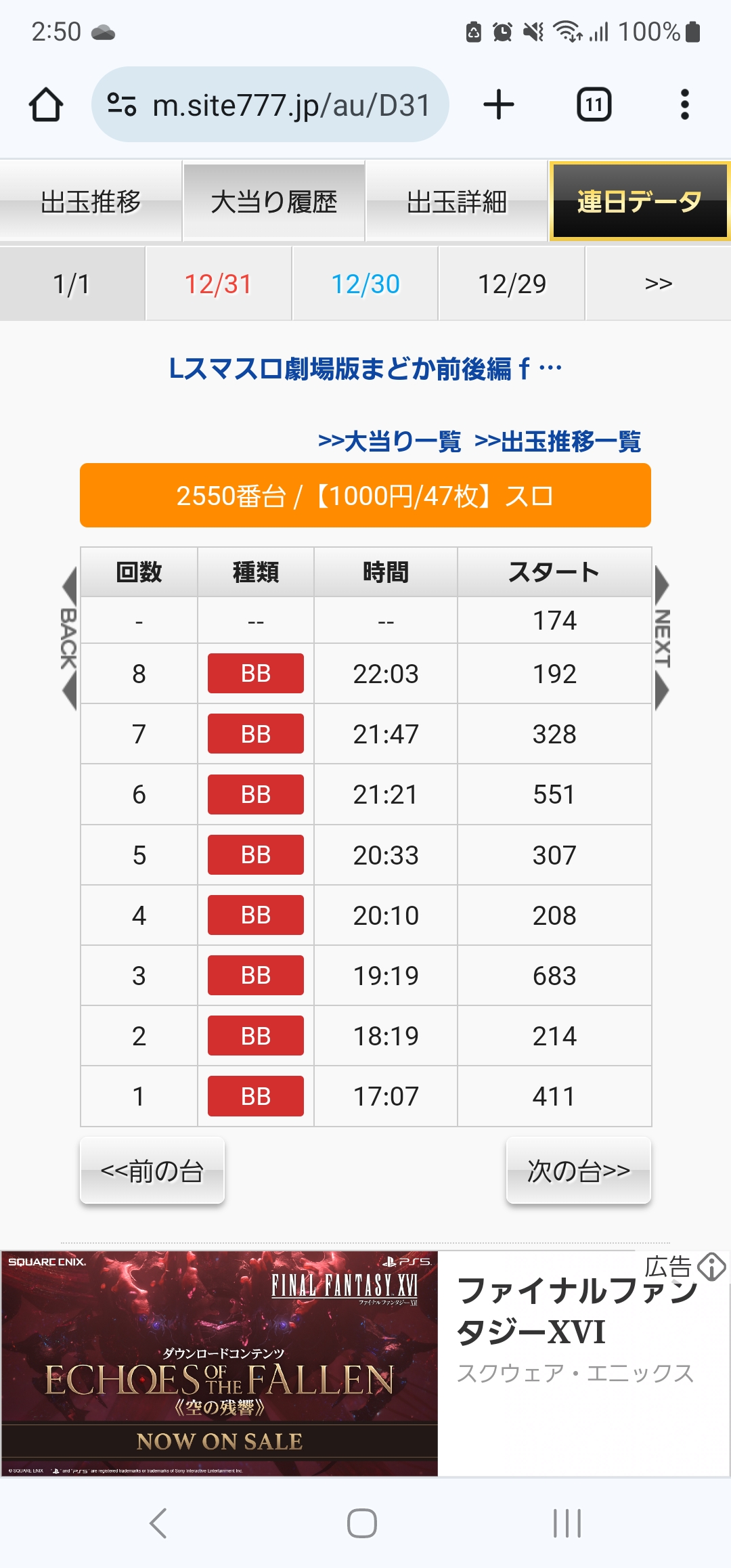Select the 1/1 date tab
The image size is (731, 1568).
click(72, 284)
